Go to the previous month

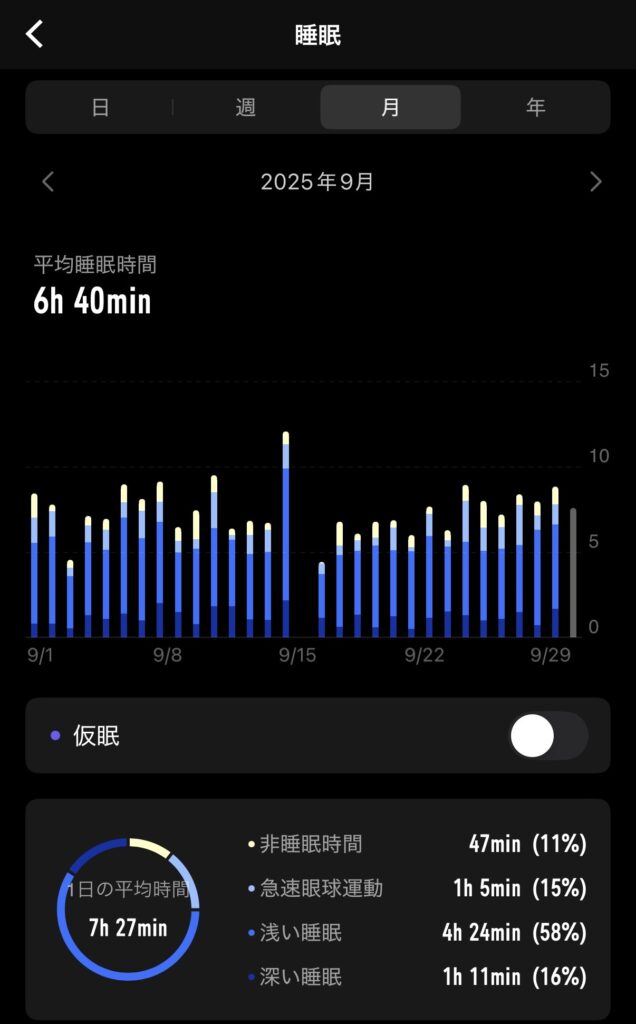[48, 182]
